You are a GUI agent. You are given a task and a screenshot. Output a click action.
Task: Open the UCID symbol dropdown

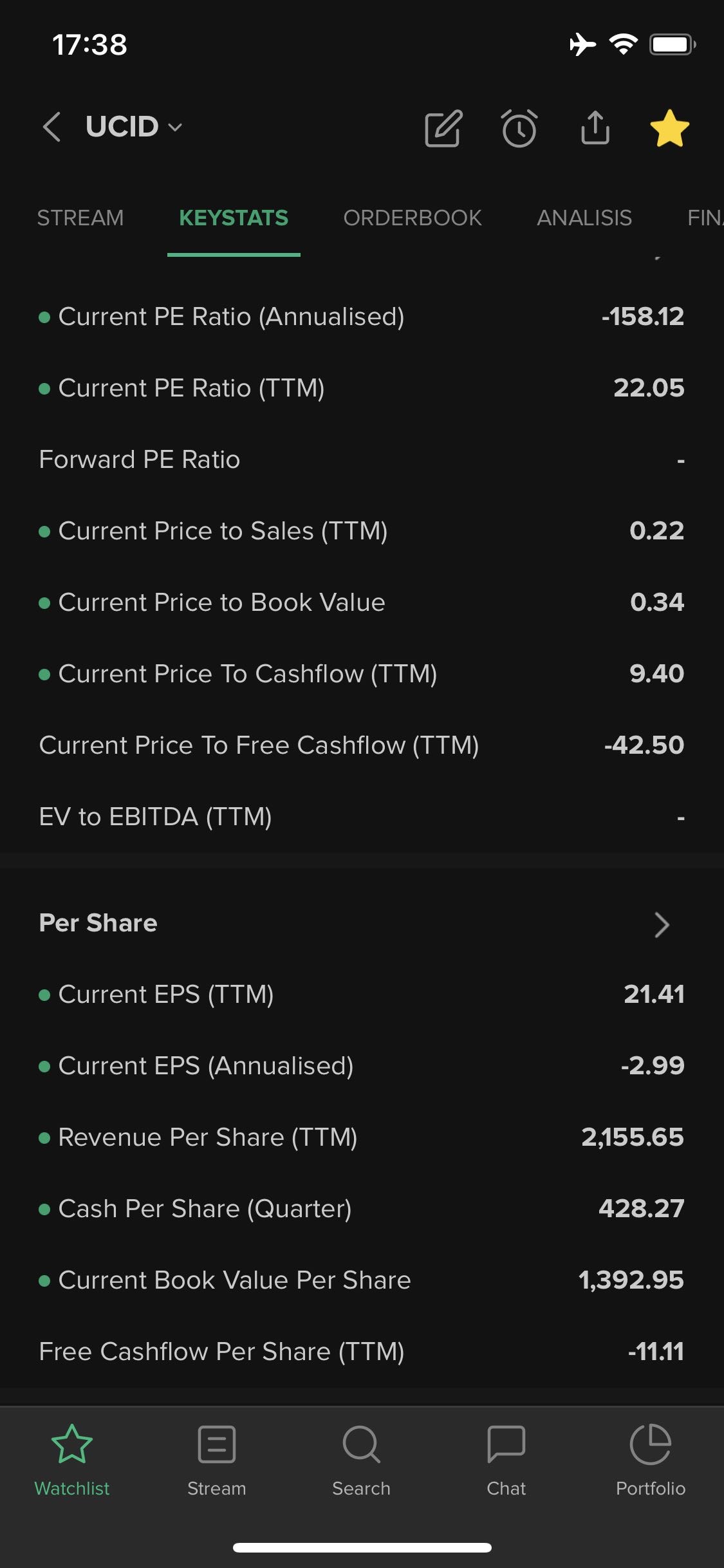(135, 127)
